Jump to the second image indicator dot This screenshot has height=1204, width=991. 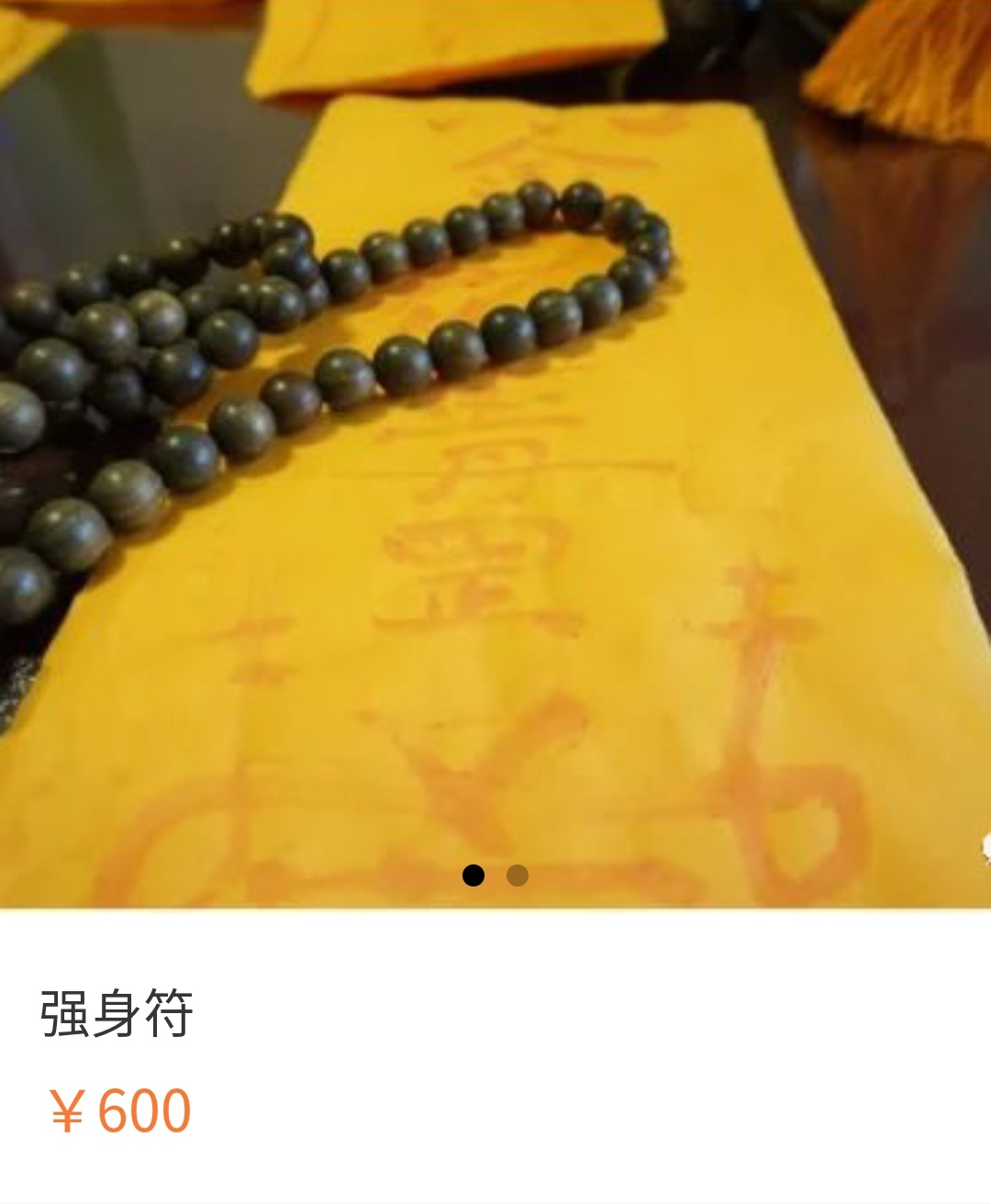(518, 875)
